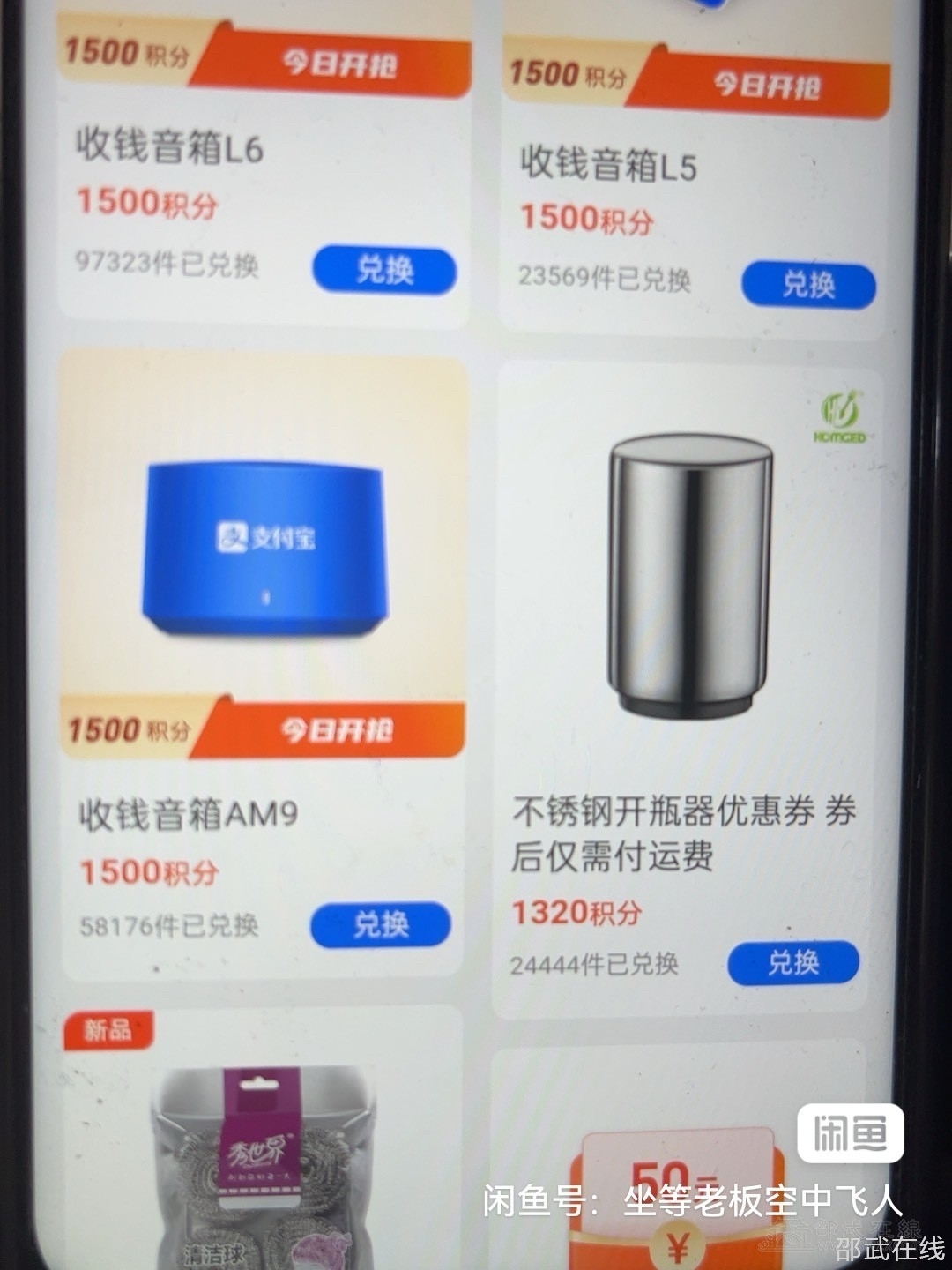
Task: Hit 兑换 on the 不锈钢开瓶器 coupon
Action: pos(792,963)
